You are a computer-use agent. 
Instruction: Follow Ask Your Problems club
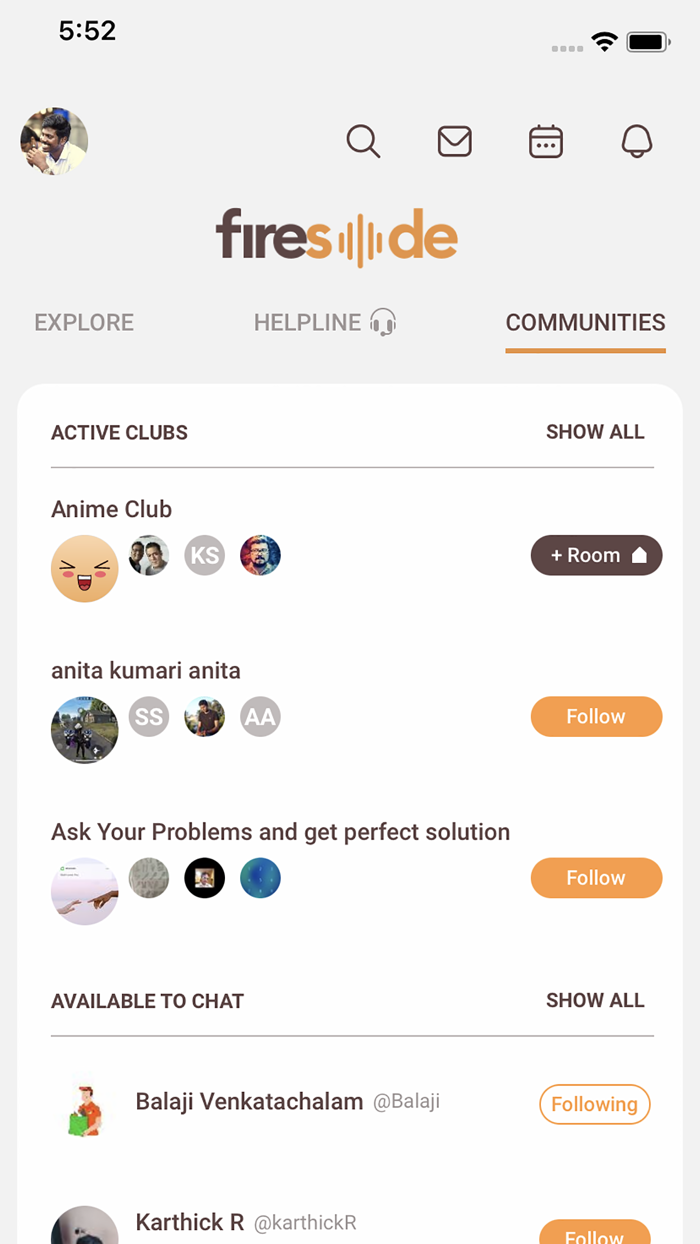596,877
